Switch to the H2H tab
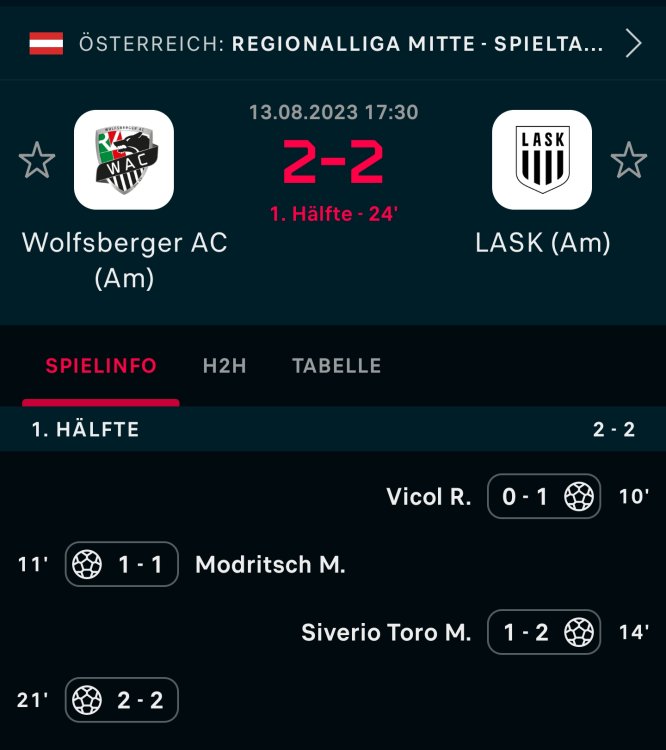 224,366
